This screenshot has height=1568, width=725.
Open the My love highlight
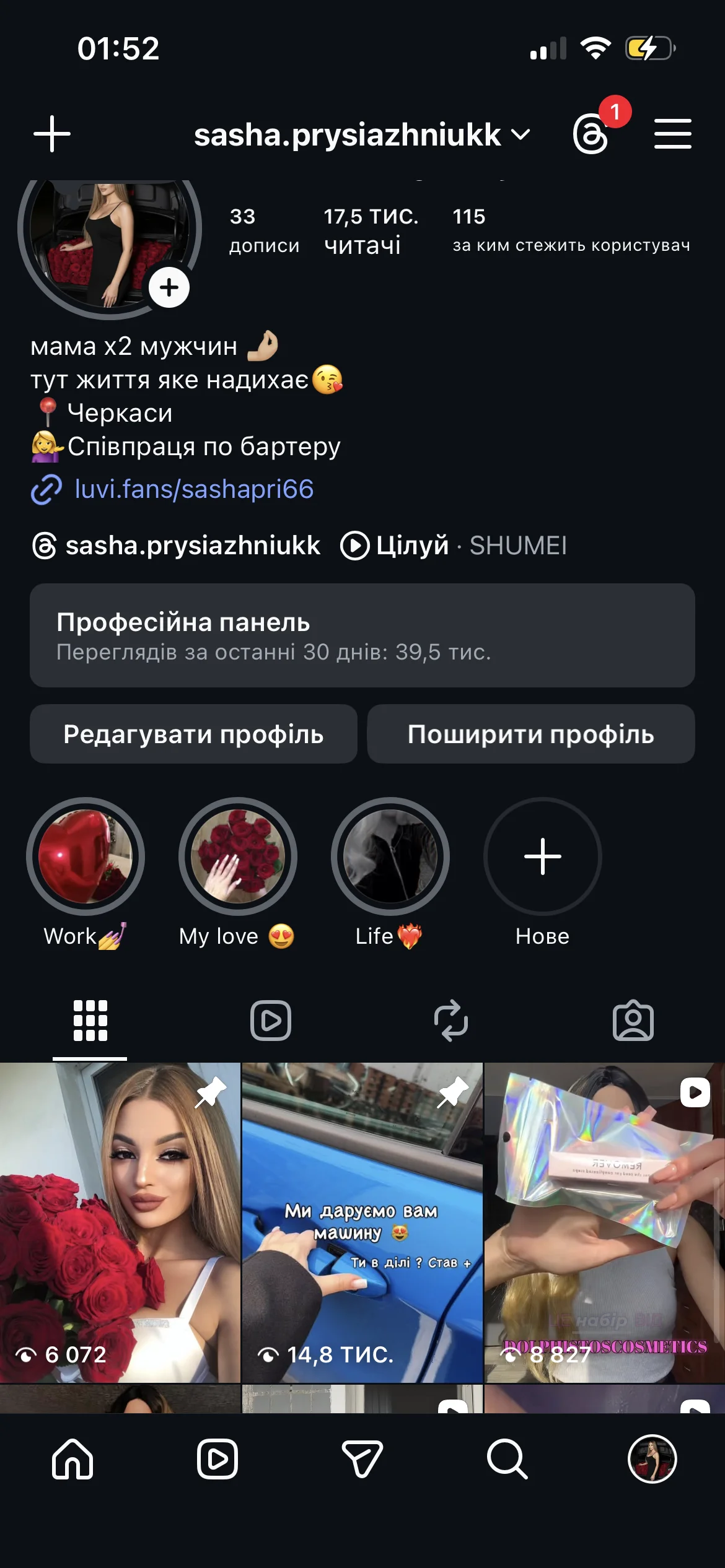pos(238,856)
